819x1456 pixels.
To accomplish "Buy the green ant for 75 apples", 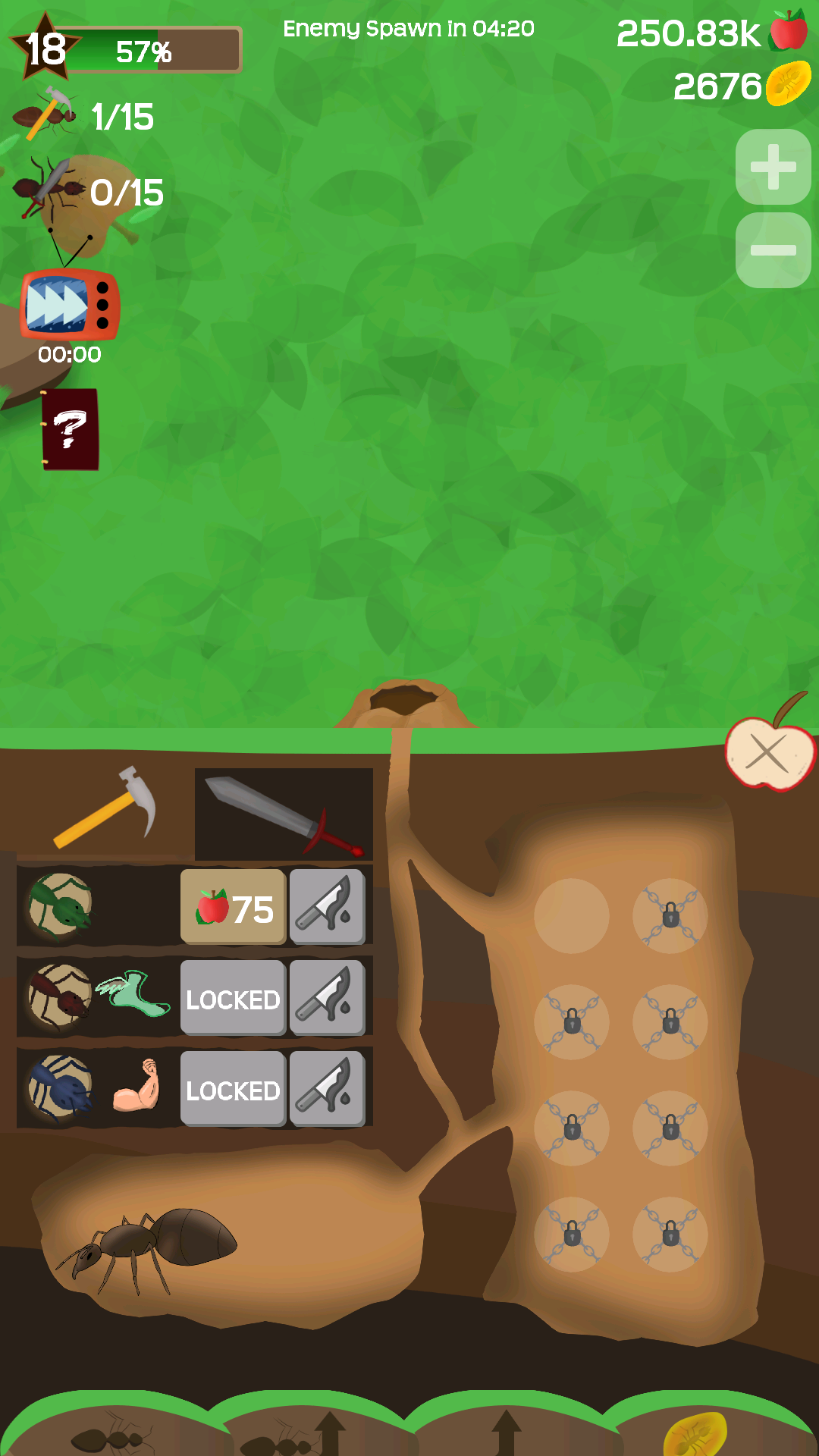I will coord(233,907).
